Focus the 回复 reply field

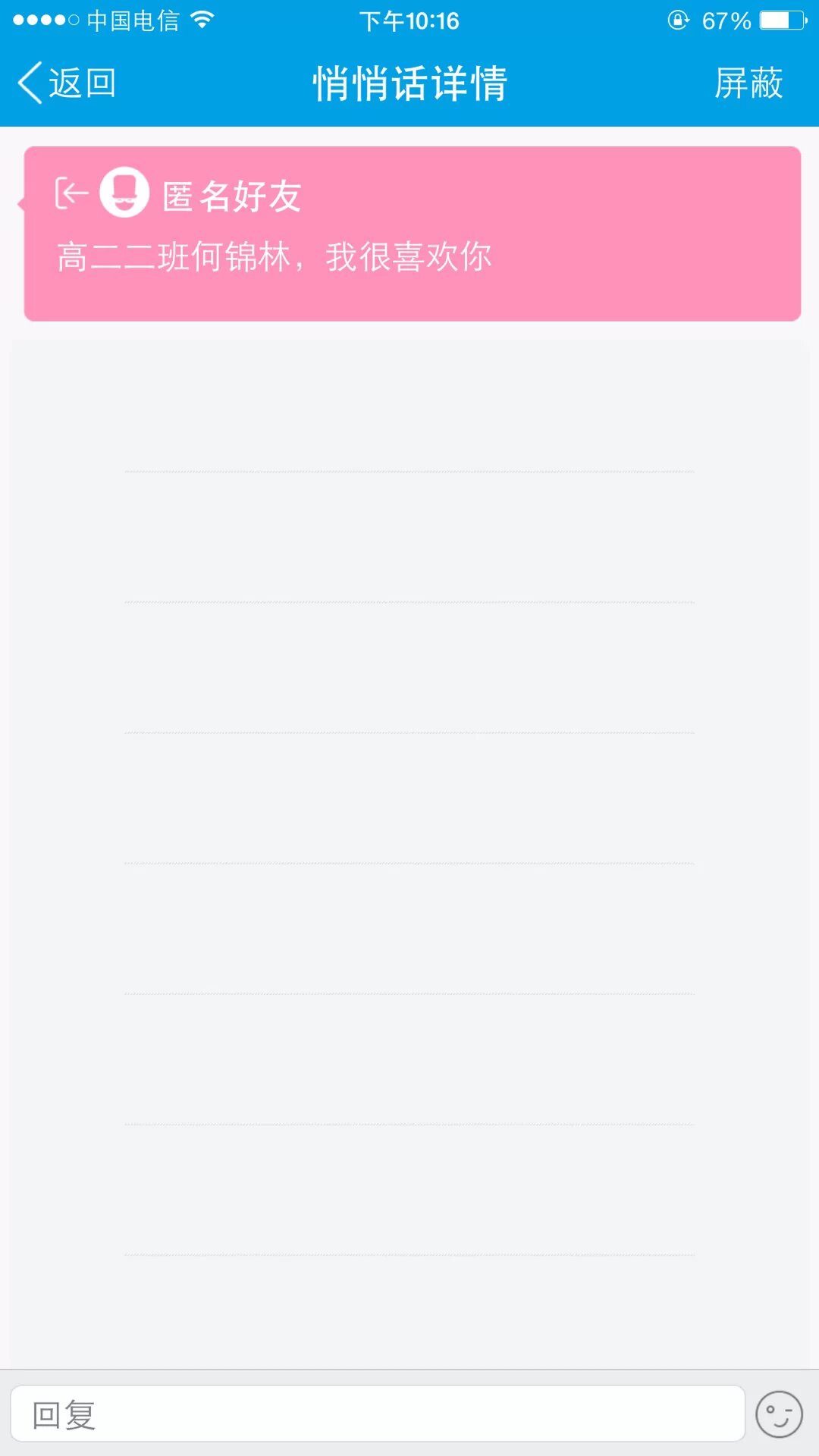click(x=377, y=1414)
